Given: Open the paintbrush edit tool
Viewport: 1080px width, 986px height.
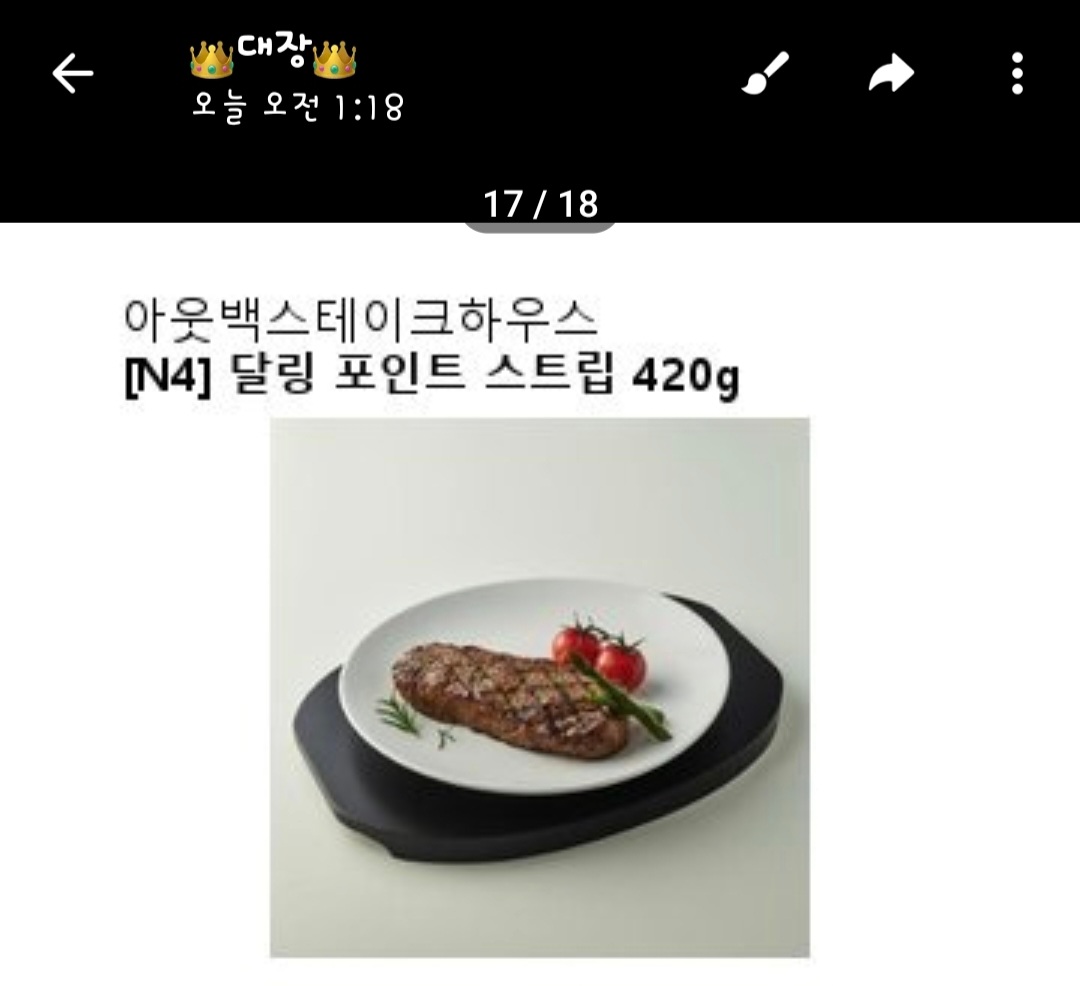Looking at the screenshot, I should [765, 73].
